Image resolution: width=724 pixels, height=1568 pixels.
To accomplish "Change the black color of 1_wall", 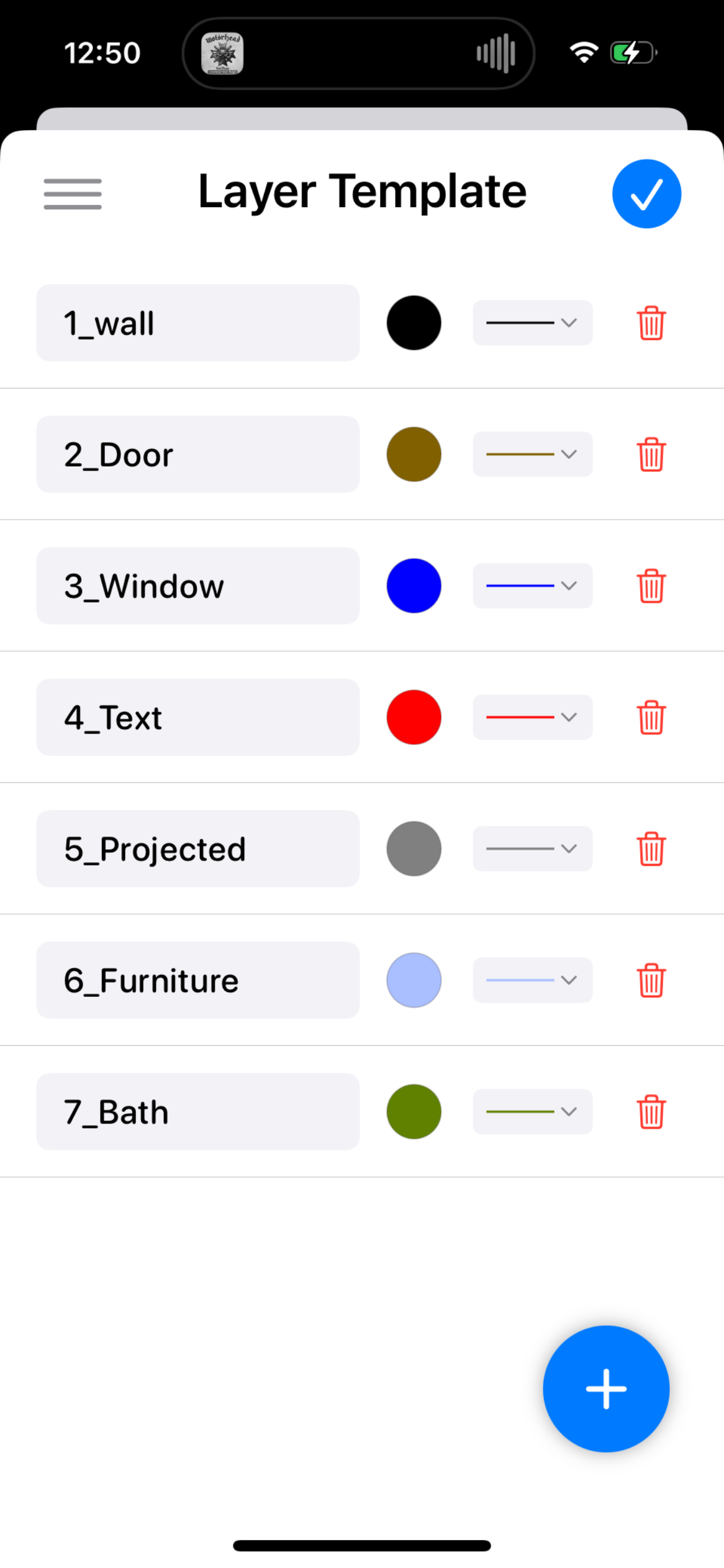I will 414,323.
